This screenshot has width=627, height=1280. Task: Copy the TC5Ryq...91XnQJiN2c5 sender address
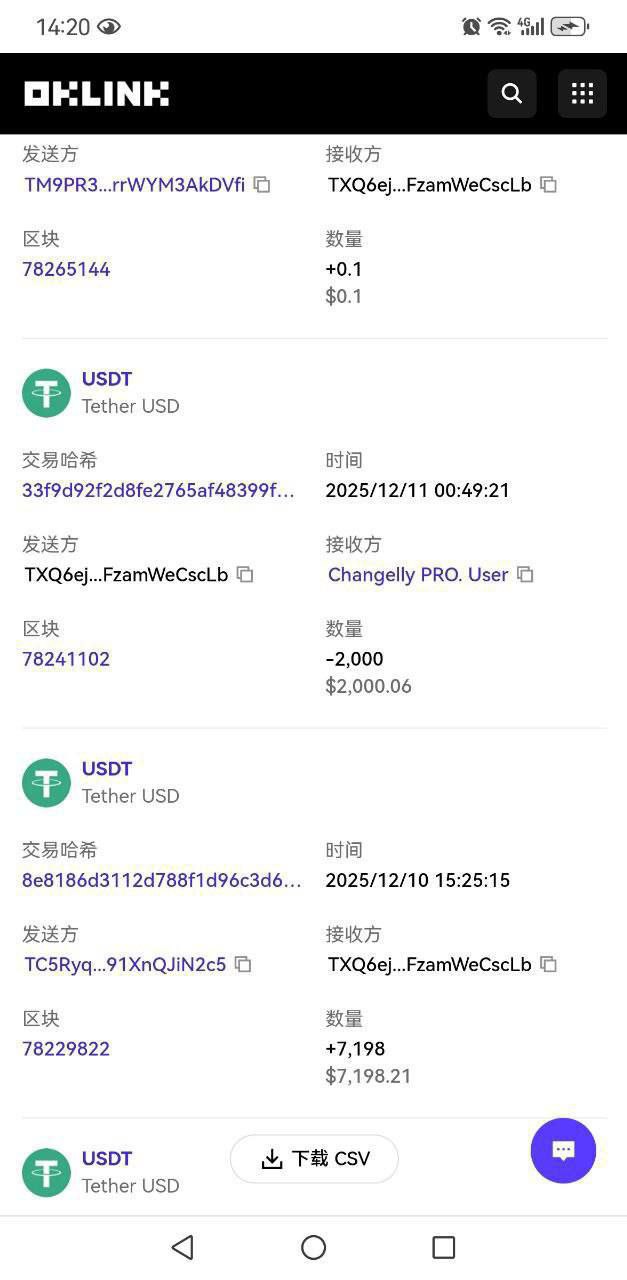tap(243, 965)
